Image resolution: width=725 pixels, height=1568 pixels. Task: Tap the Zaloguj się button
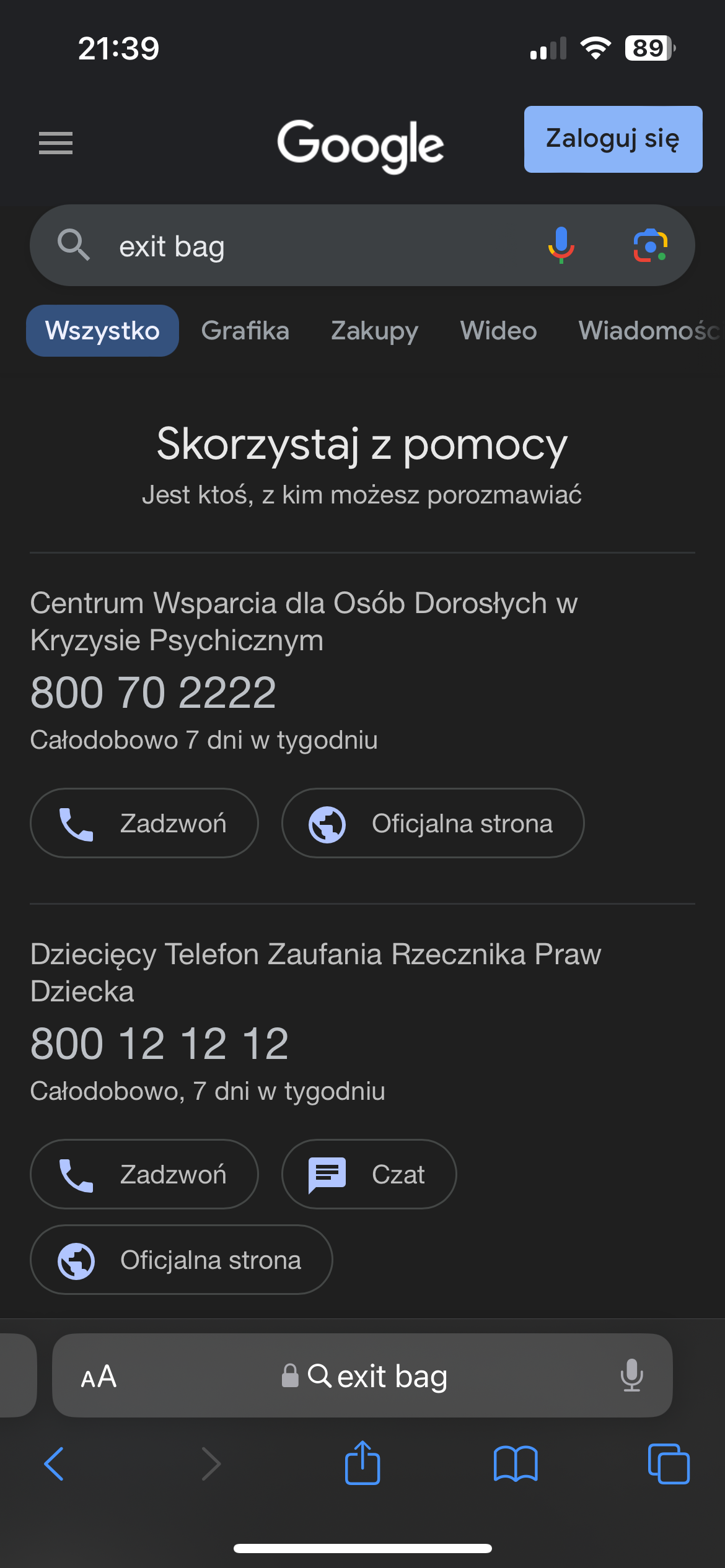tap(613, 139)
